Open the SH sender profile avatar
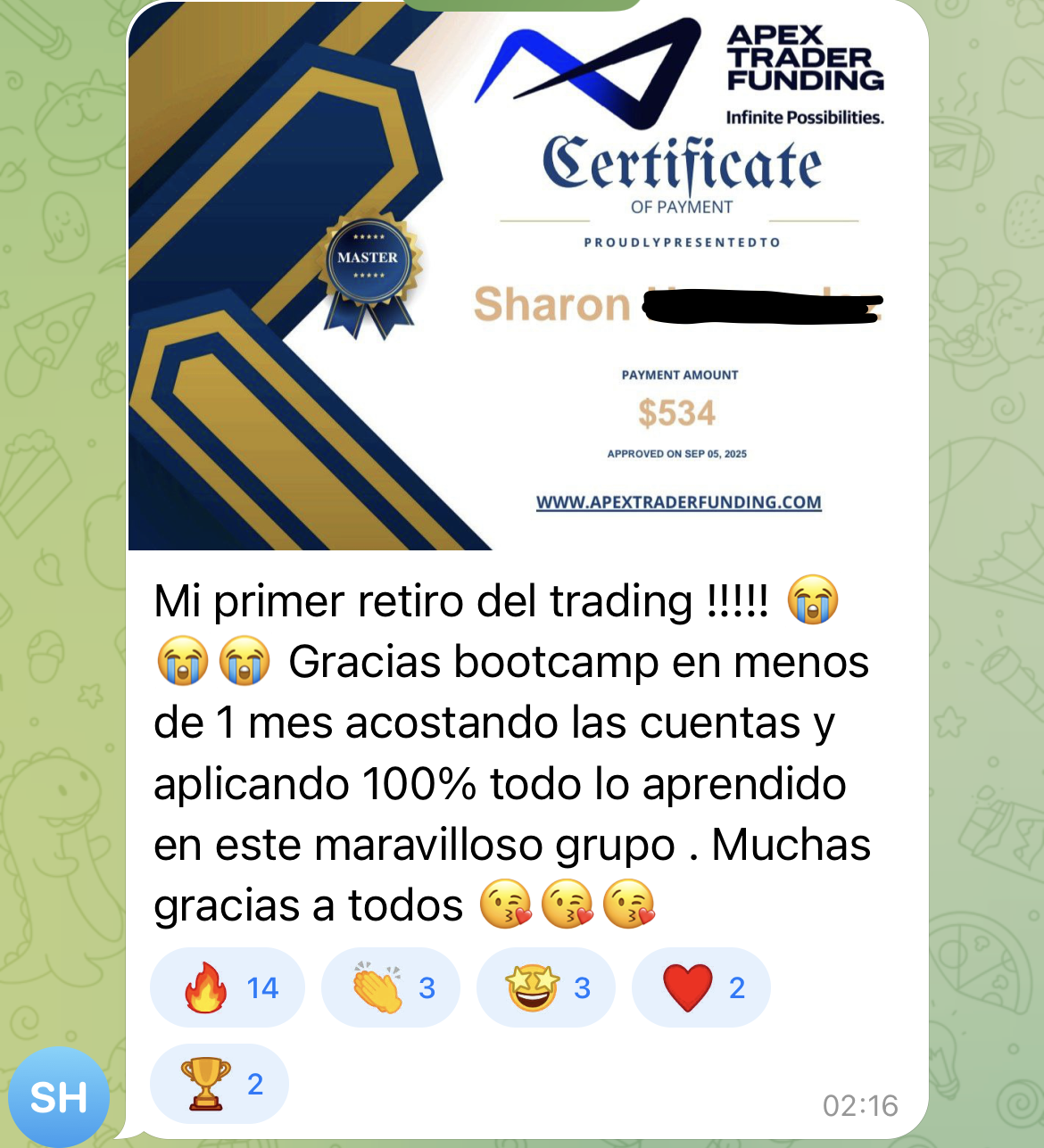1044x1148 pixels. (x=59, y=1096)
